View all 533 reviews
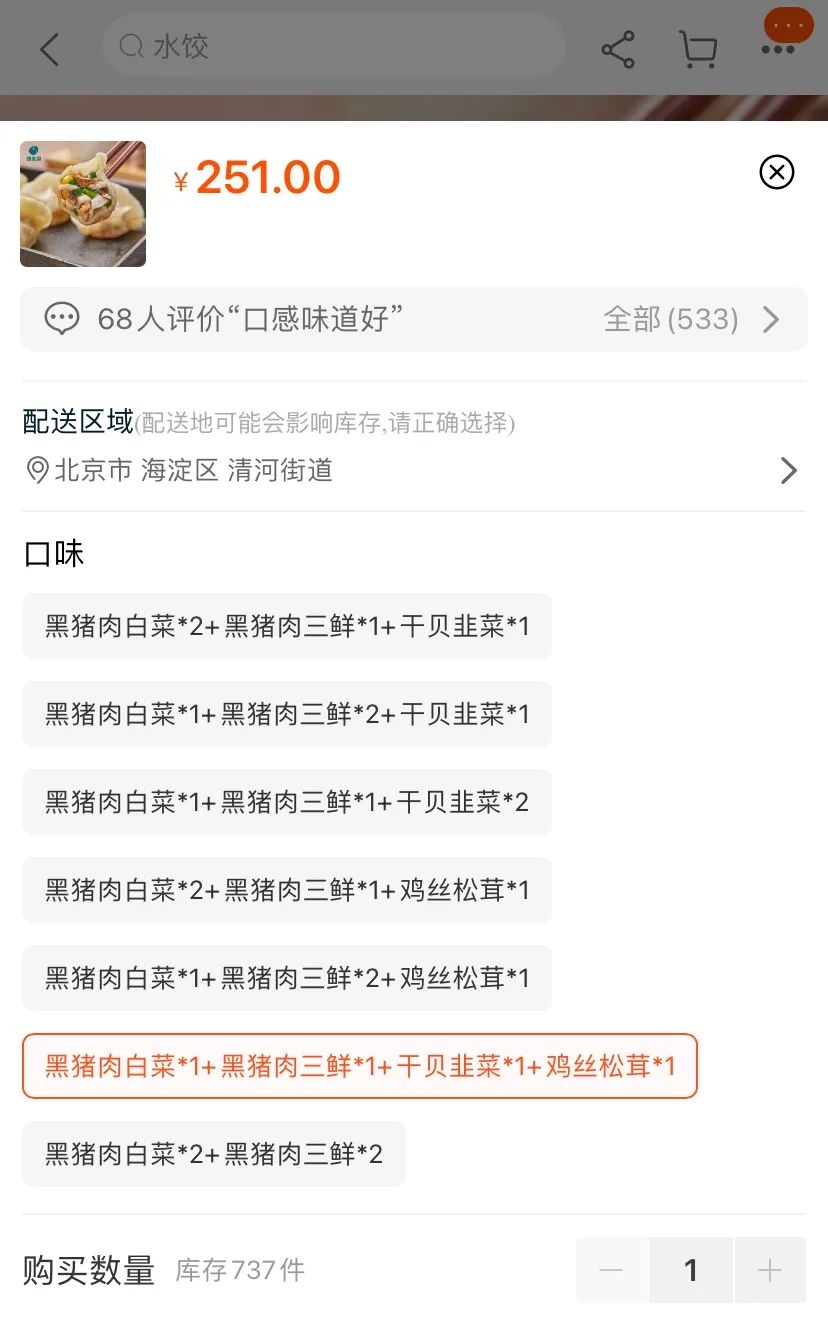Screen dimensions: 828x1321 690,319
